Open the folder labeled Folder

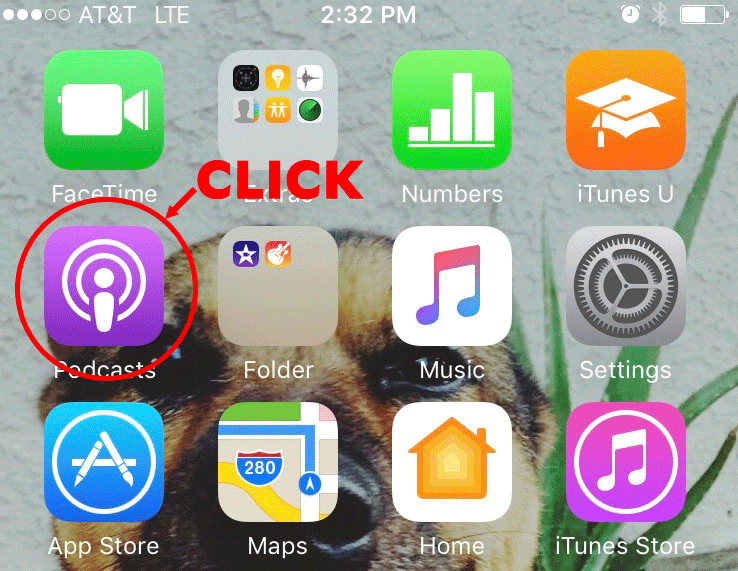(x=278, y=286)
